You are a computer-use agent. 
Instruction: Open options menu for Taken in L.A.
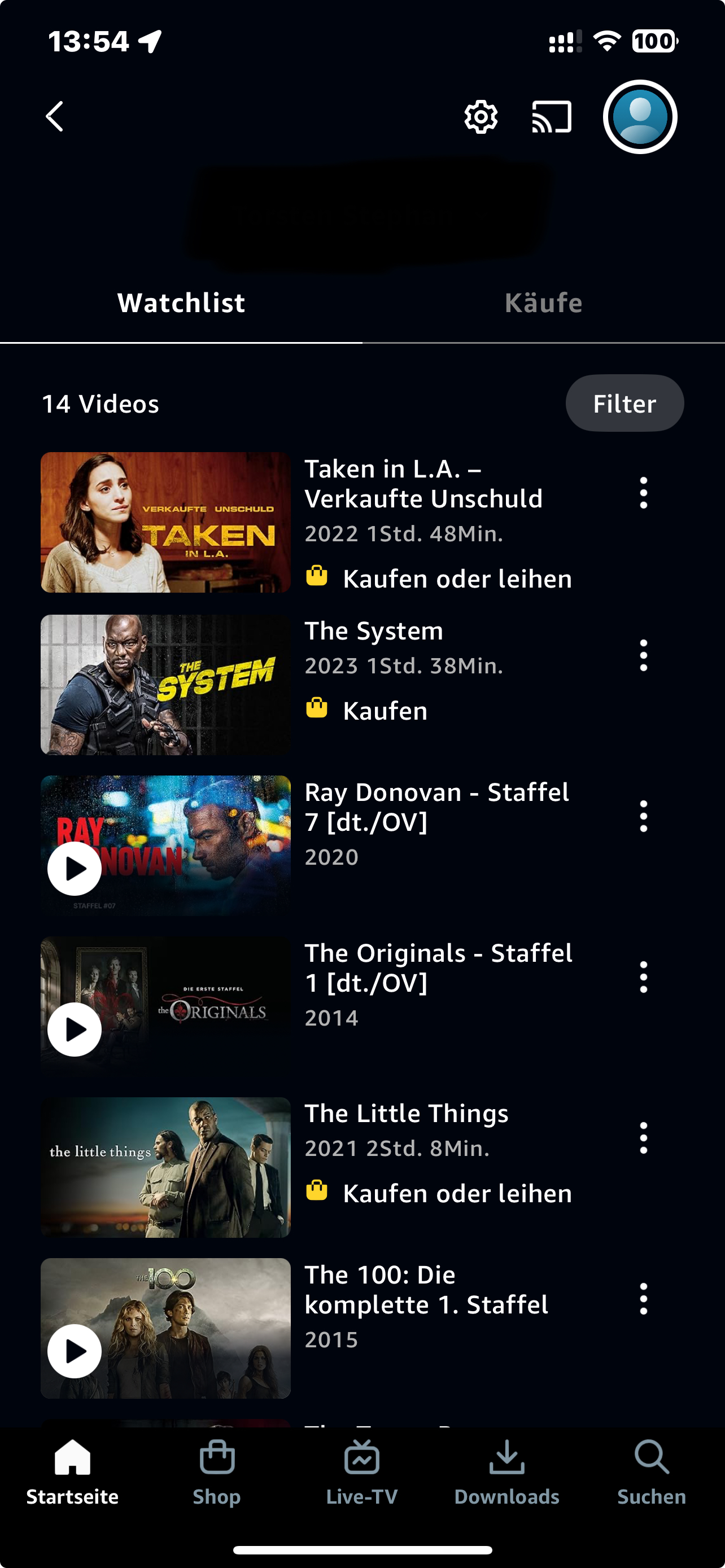tap(644, 493)
